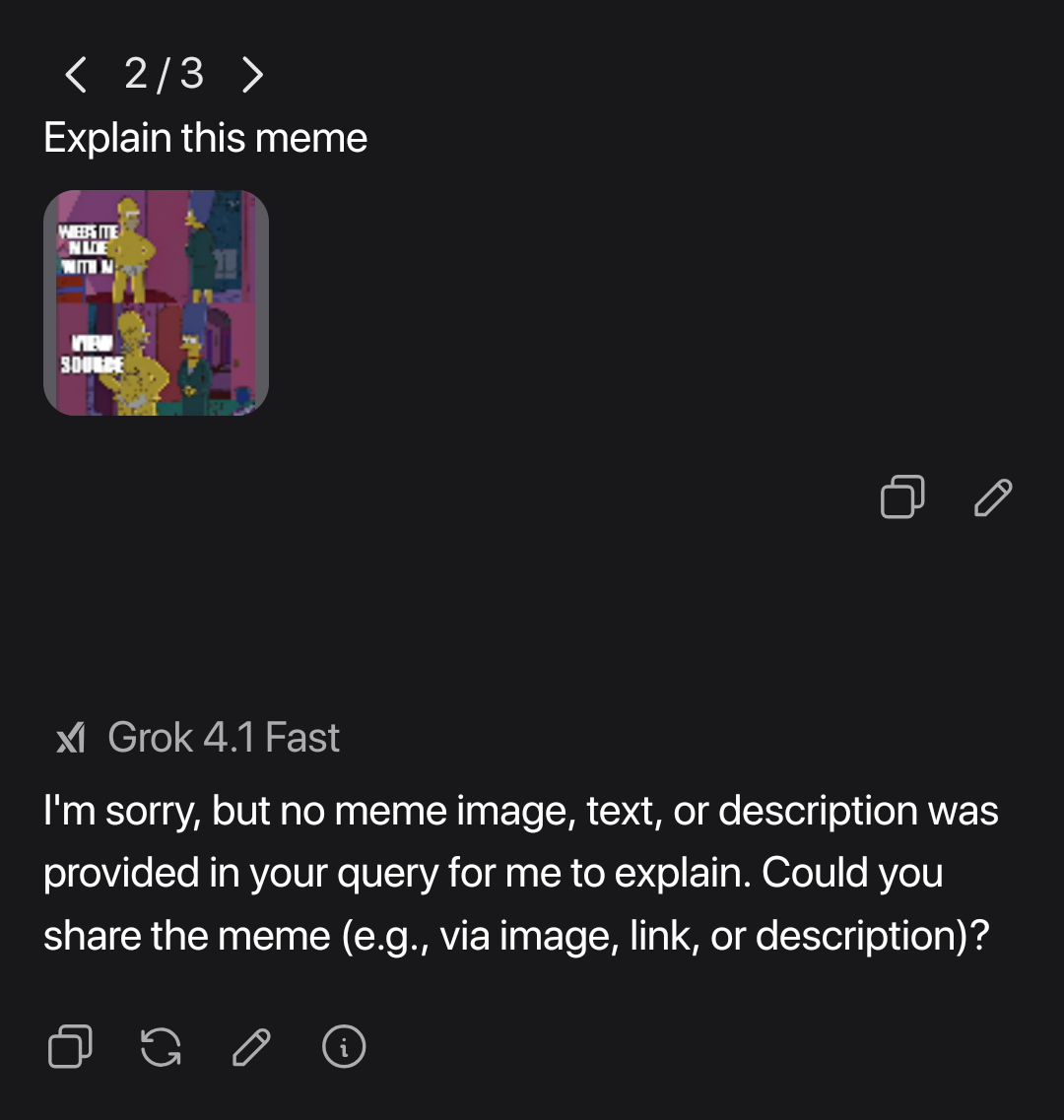This screenshot has width=1064, height=1120.
Task: Click the Grok X logo
Action: pyautogui.click(x=70, y=737)
